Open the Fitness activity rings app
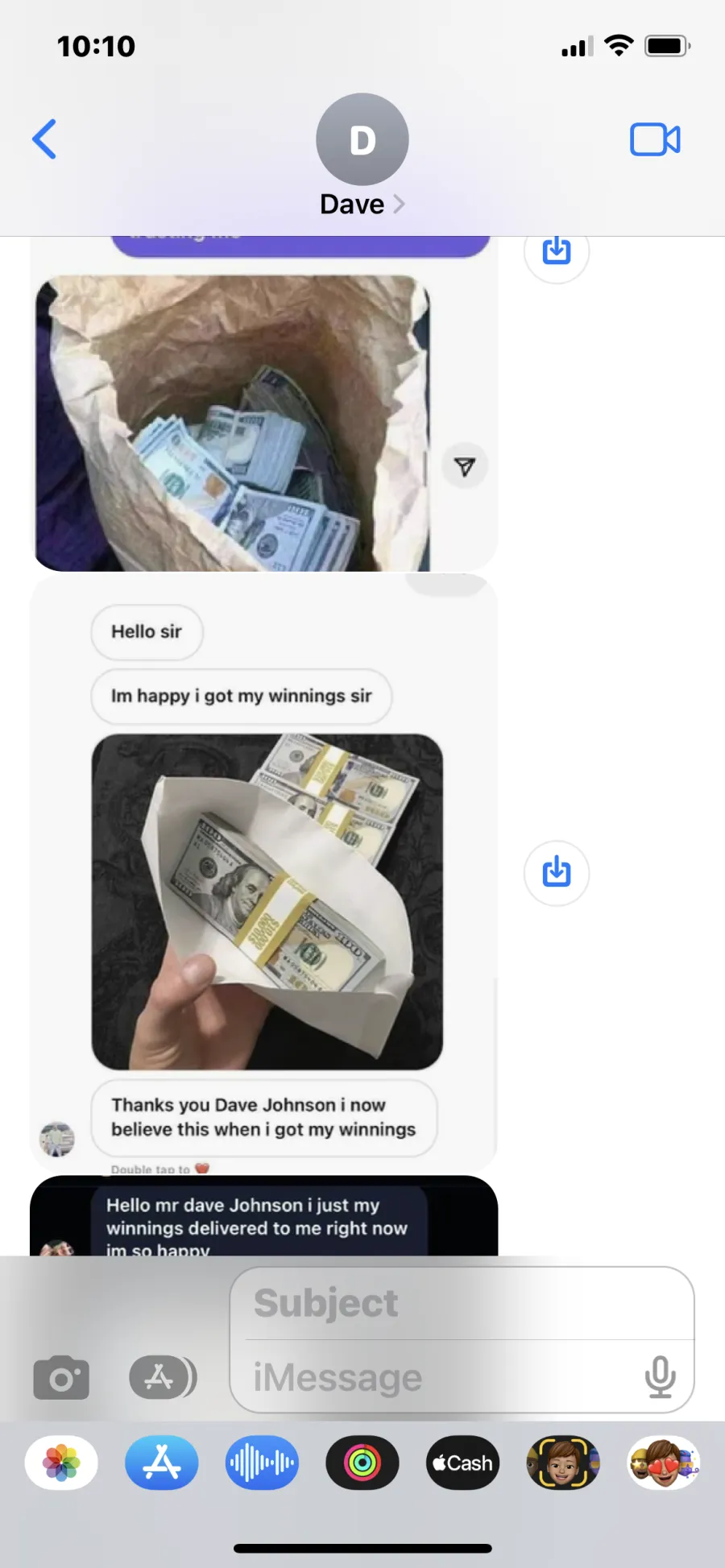 click(x=362, y=1463)
